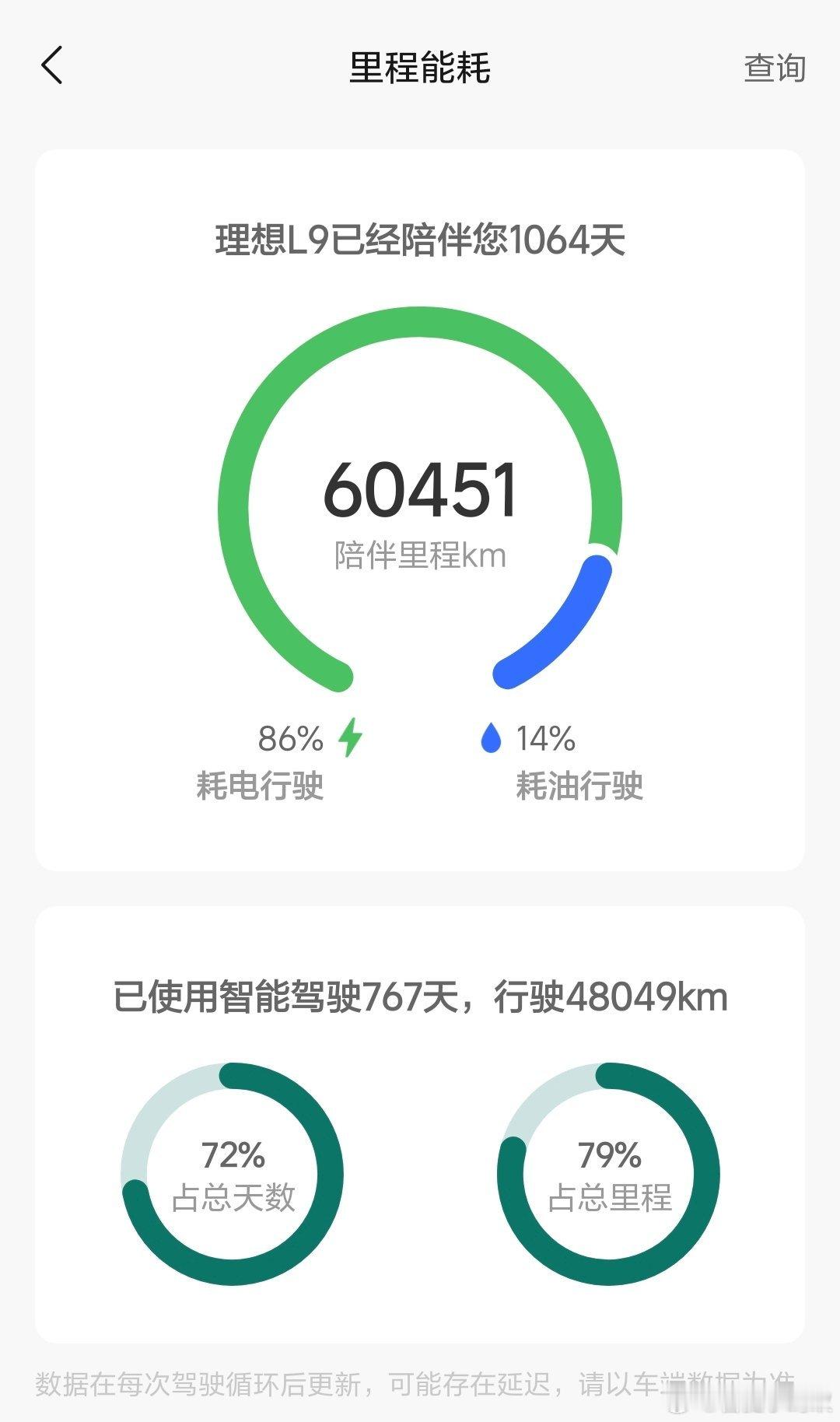Tap the blue water-drop fuel icon
Screen dimensions: 840x1422
click(x=492, y=737)
